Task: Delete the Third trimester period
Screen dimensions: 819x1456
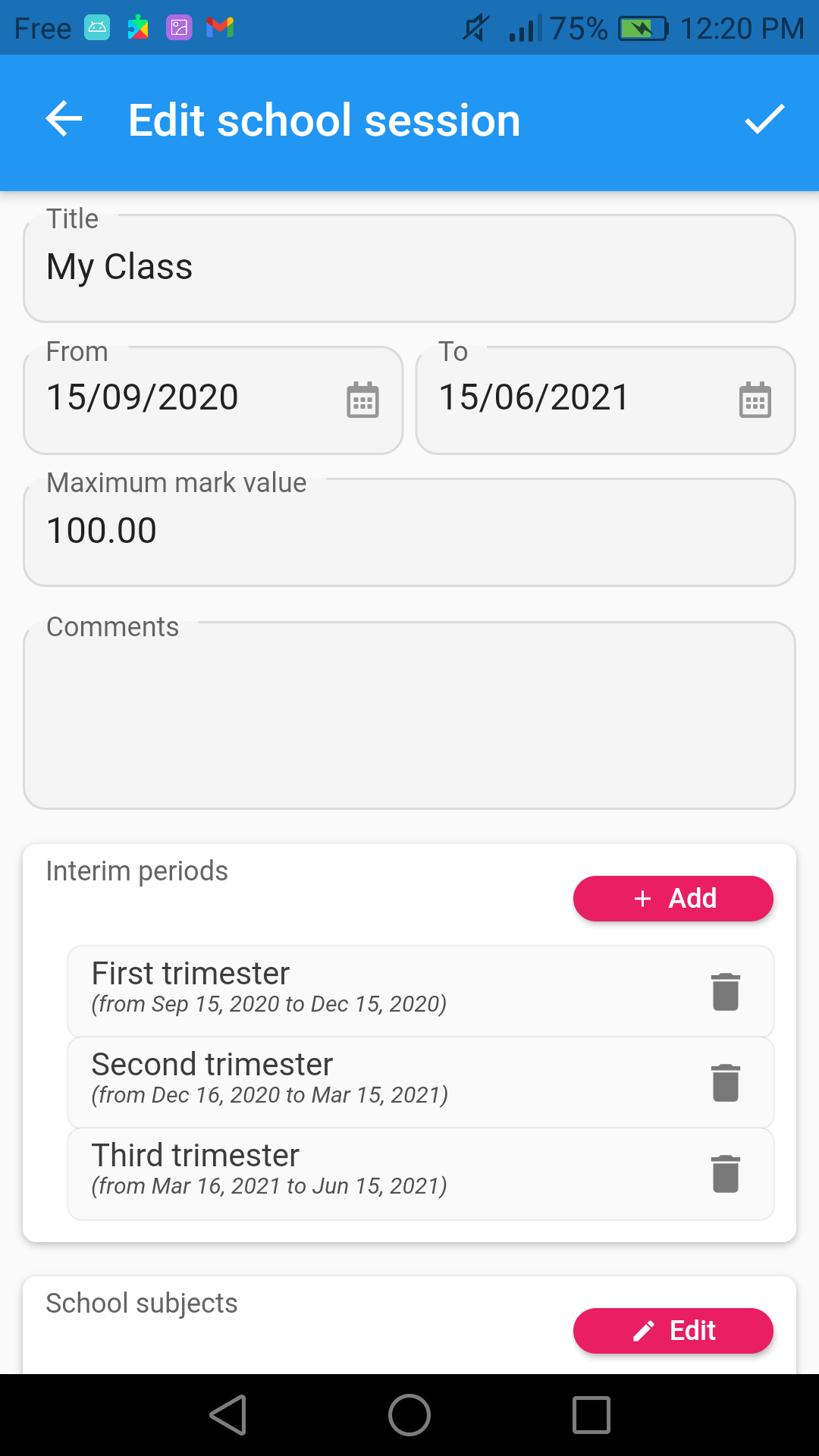Action: click(x=726, y=1173)
